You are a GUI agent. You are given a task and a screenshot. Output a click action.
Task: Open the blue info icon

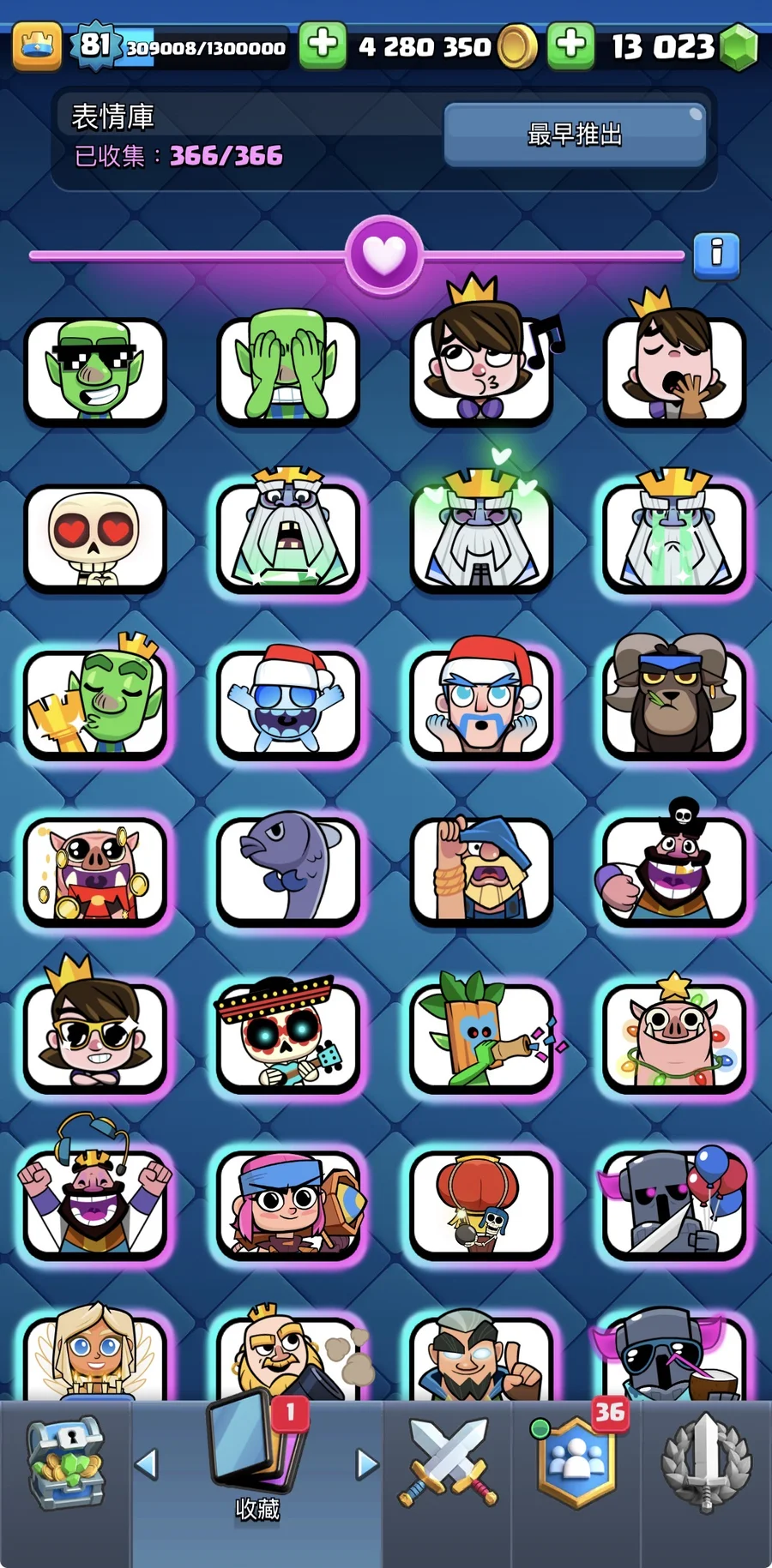point(715,255)
